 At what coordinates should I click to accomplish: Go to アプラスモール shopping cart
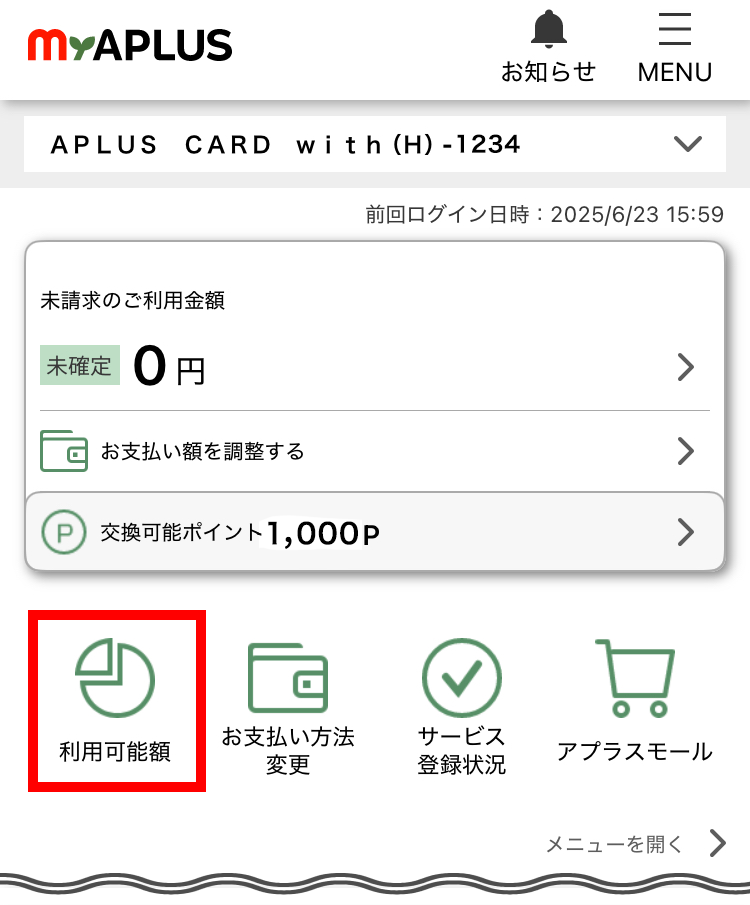634,700
